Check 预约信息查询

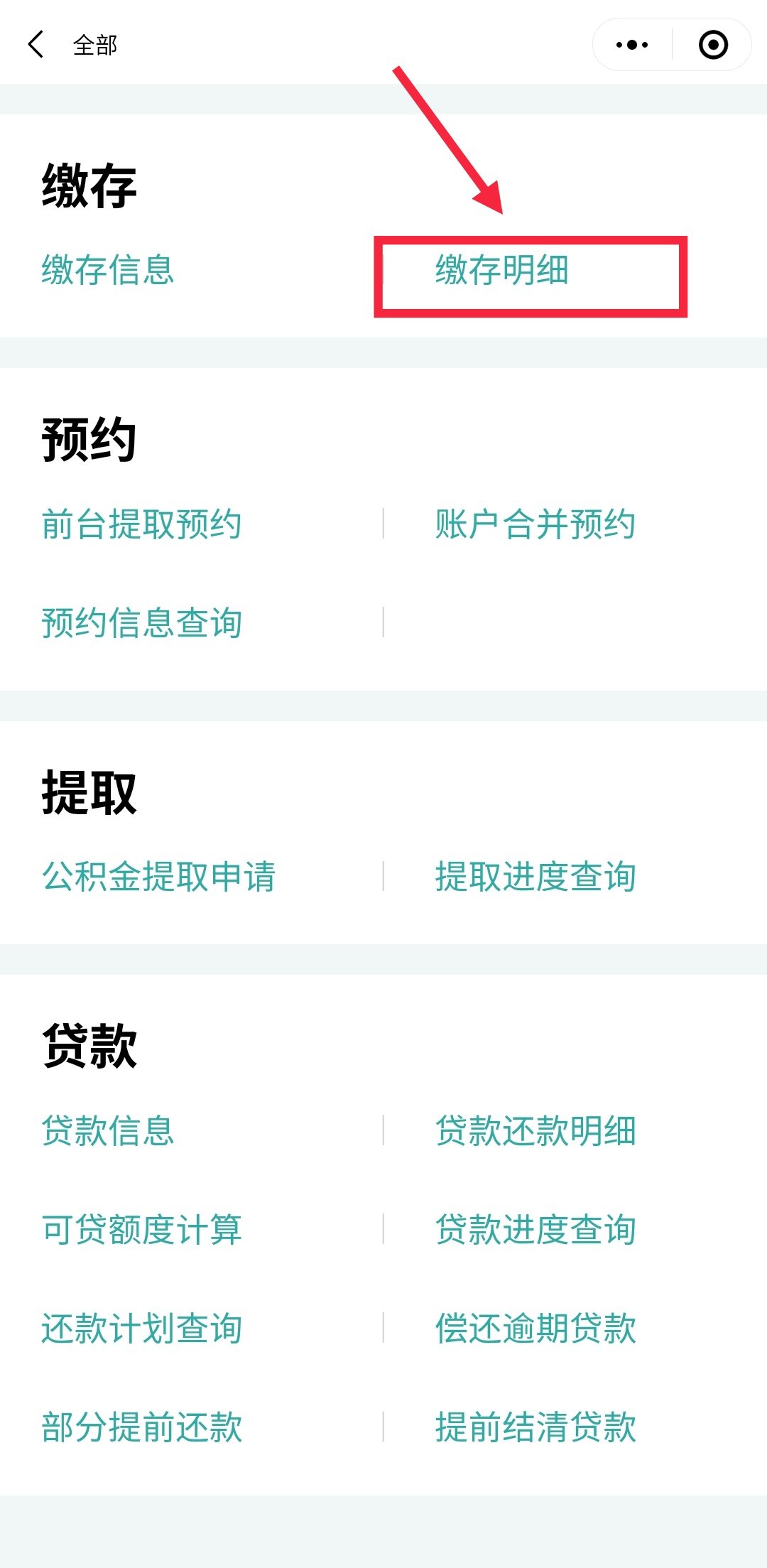142,623
